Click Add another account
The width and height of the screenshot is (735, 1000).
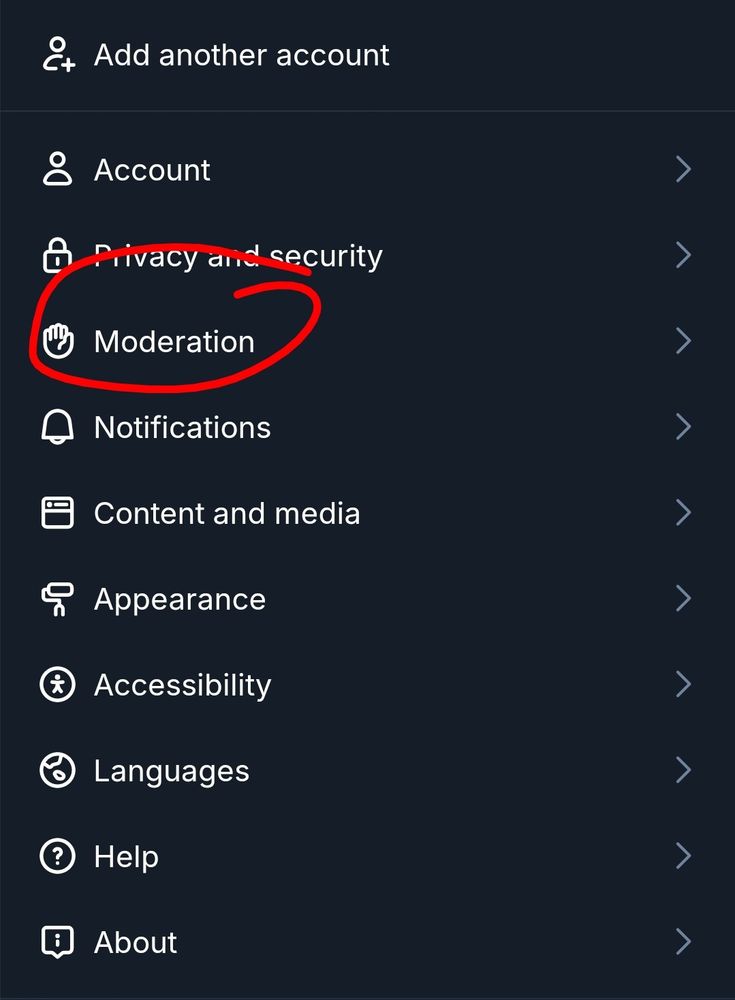[x=241, y=55]
